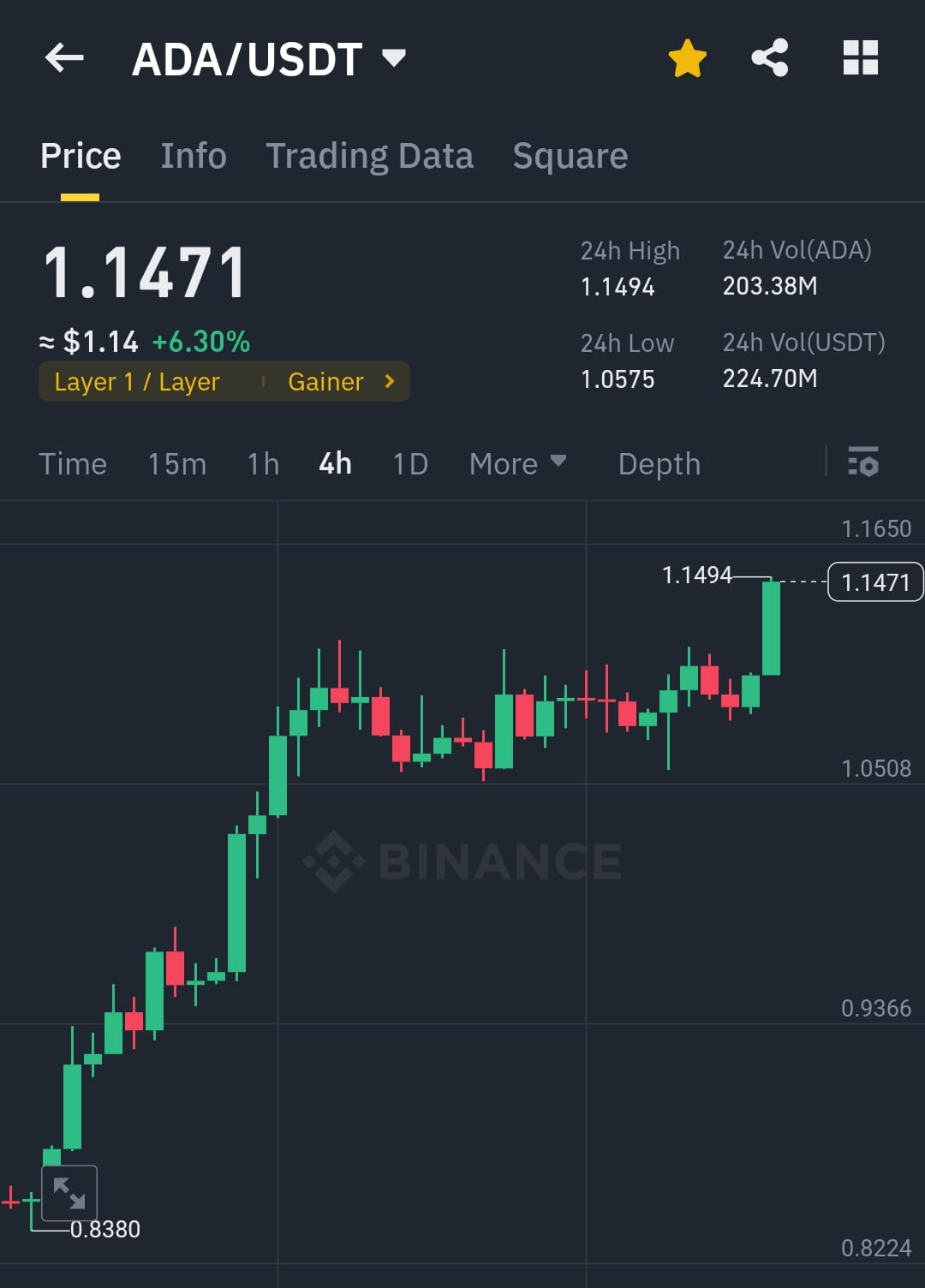Screen dimensions: 925x1288
Task: Select the Depth view
Action: point(659,463)
